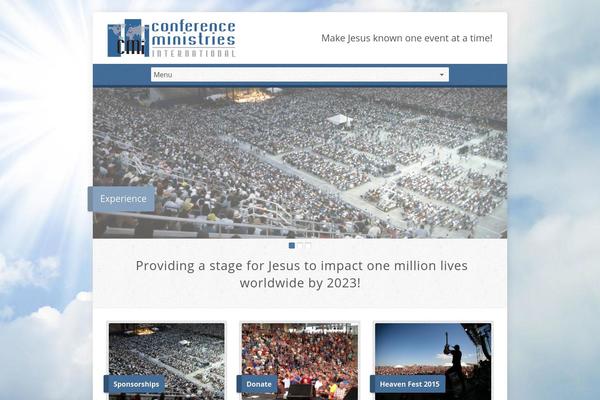Expand the Menu dropdown
The width and height of the screenshot is (600, 400).
point(299,75)
